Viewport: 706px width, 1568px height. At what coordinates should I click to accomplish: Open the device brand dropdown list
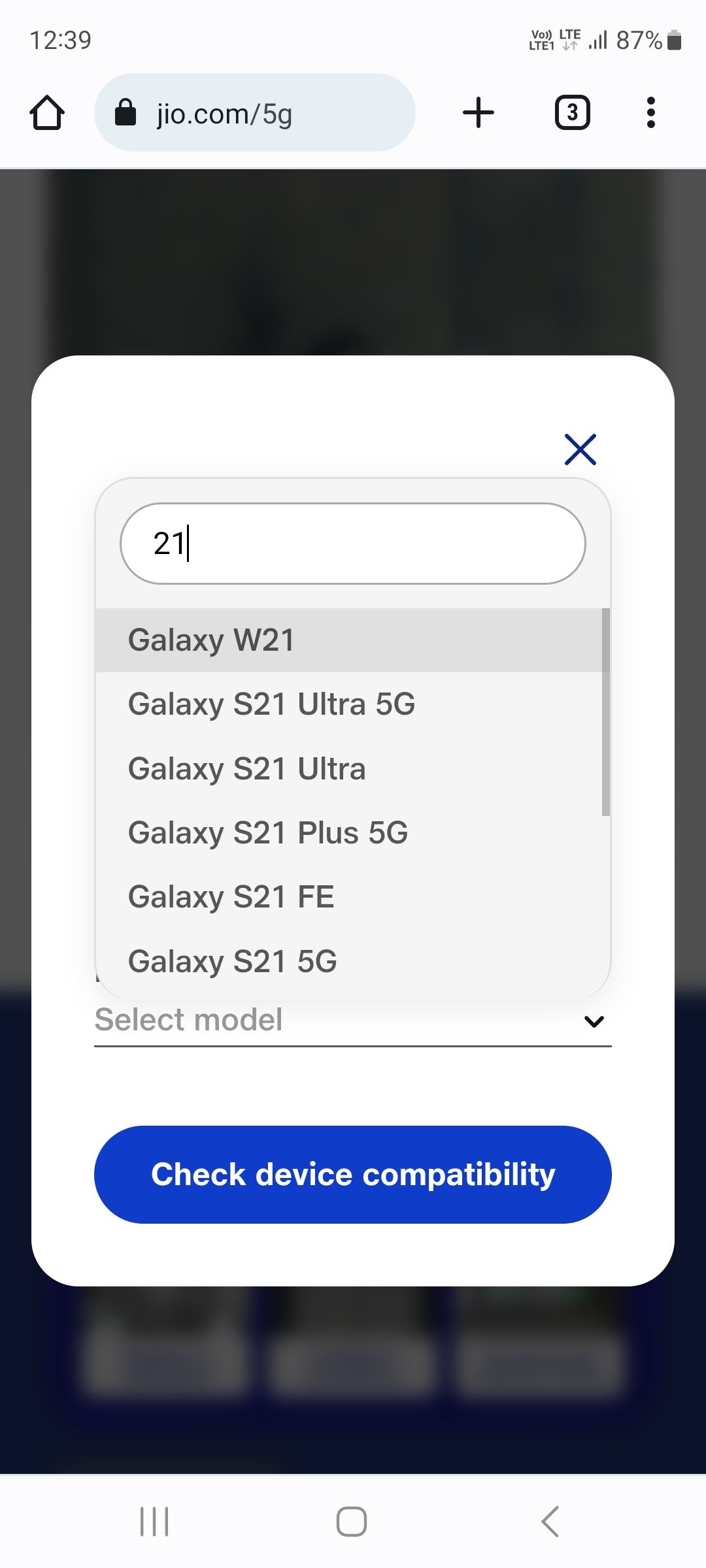(352, 544)
